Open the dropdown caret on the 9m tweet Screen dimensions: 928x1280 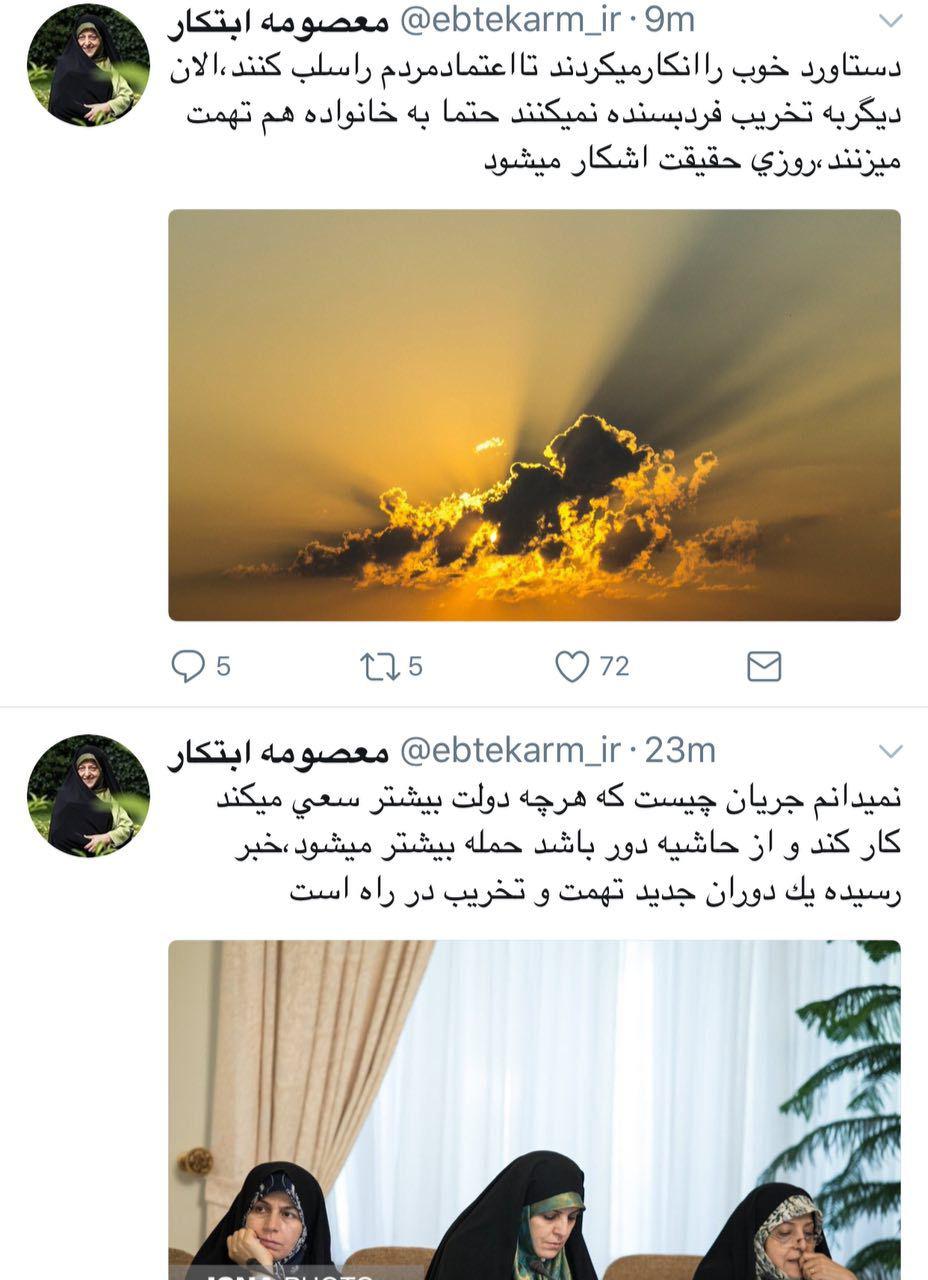(890, 21)
